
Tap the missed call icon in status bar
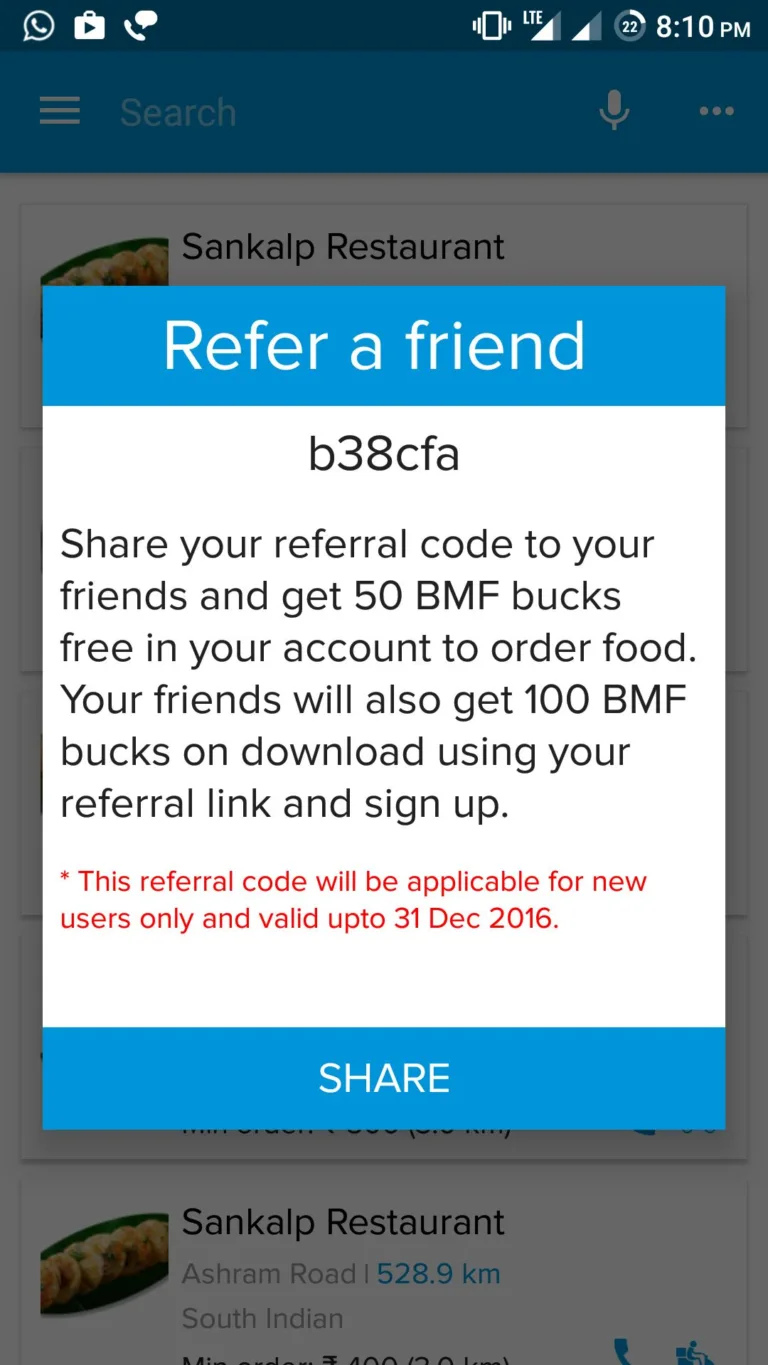(x=140, y=24)
